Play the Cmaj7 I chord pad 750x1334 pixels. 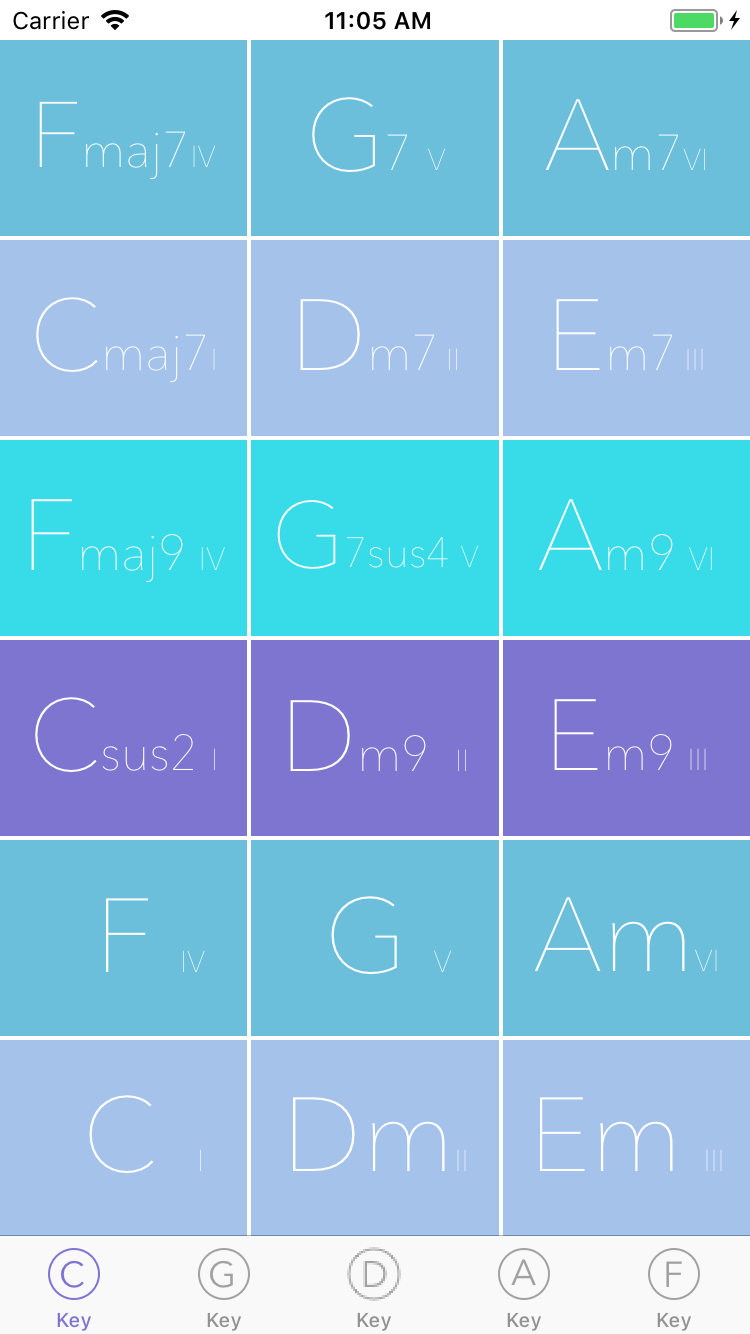point(123,338)
